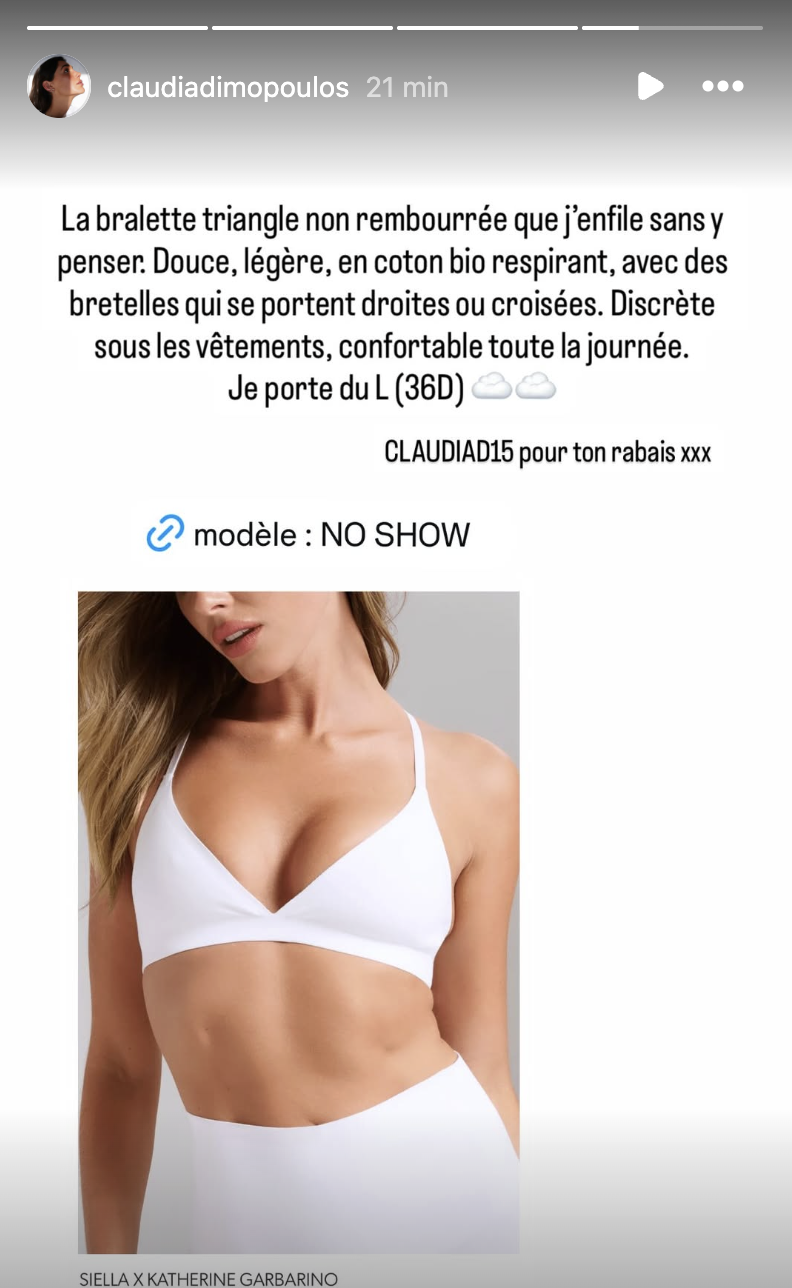The image size is (792, 1288).
Task: Resume story playback
Action: point(650,87)
